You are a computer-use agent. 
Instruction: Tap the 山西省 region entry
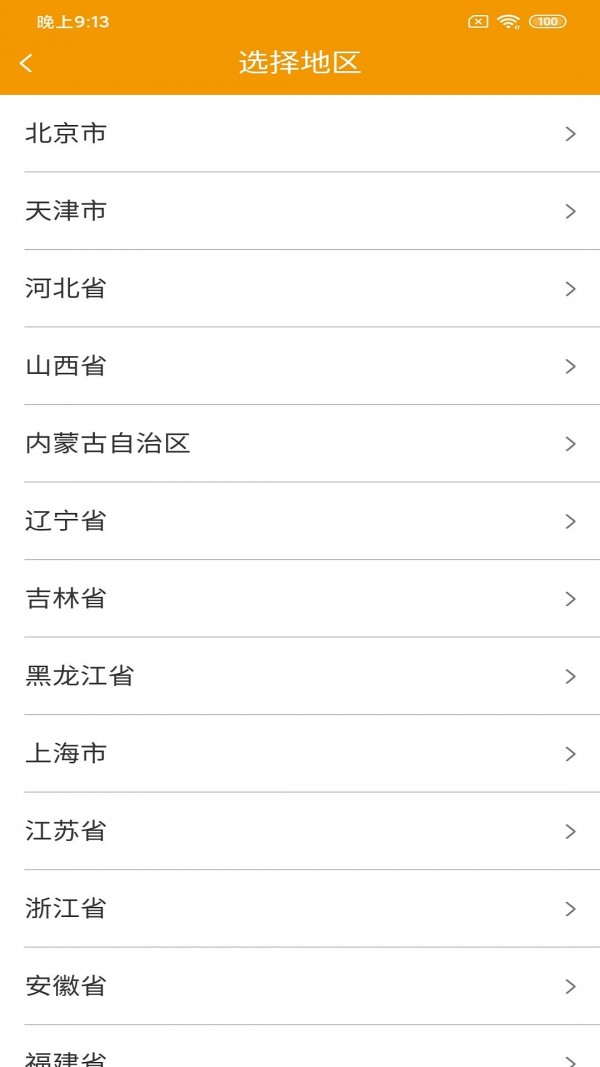point(300,366)
